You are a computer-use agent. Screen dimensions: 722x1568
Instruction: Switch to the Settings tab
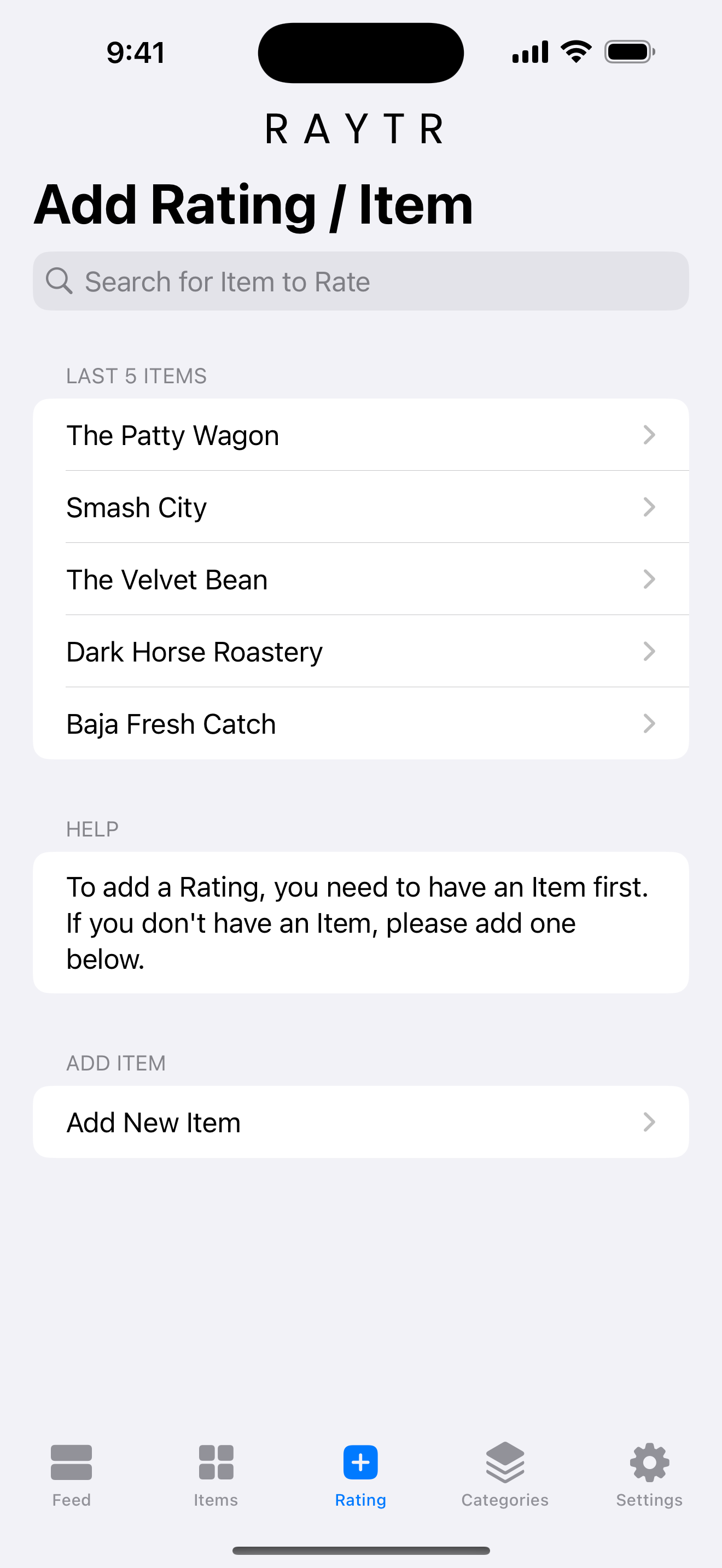pos(649,1473)
